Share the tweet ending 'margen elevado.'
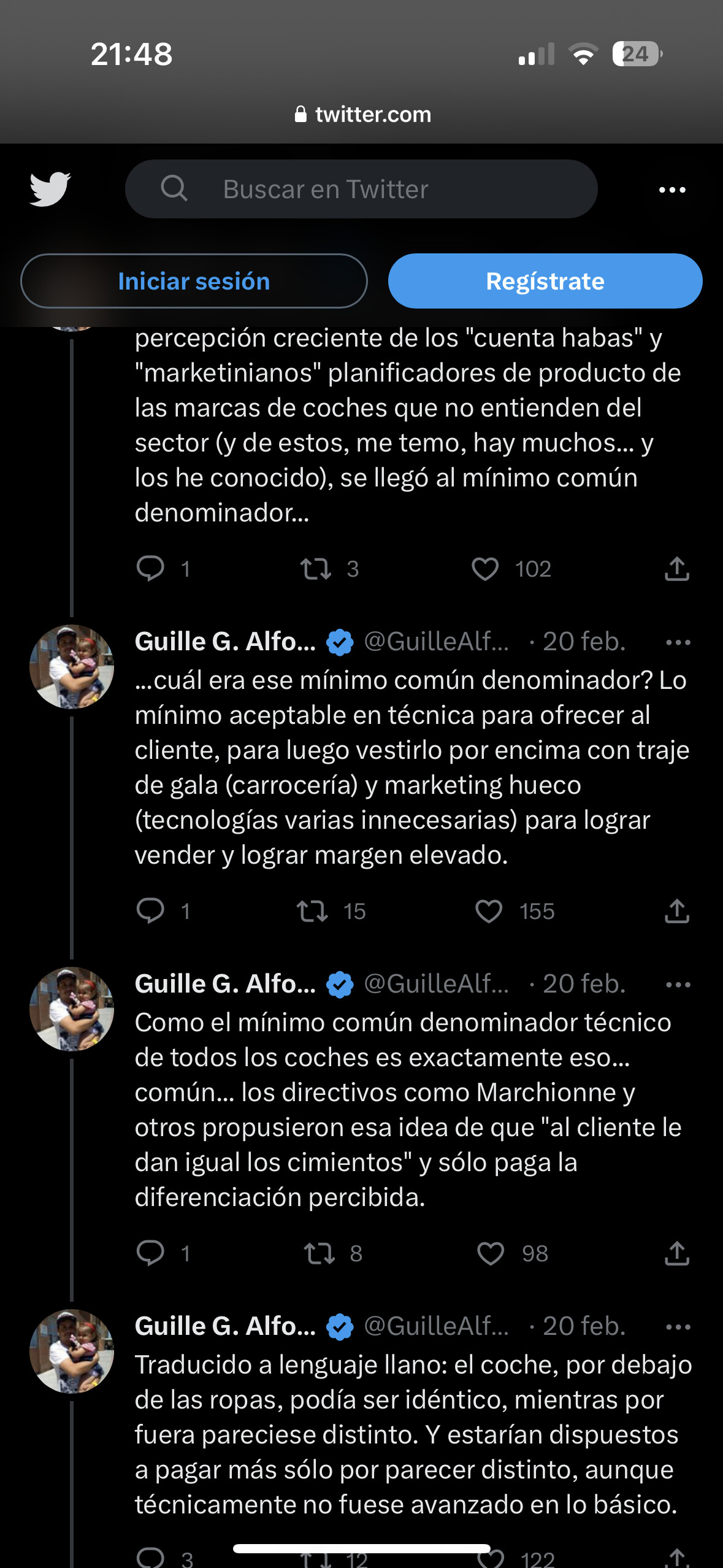 677,912
